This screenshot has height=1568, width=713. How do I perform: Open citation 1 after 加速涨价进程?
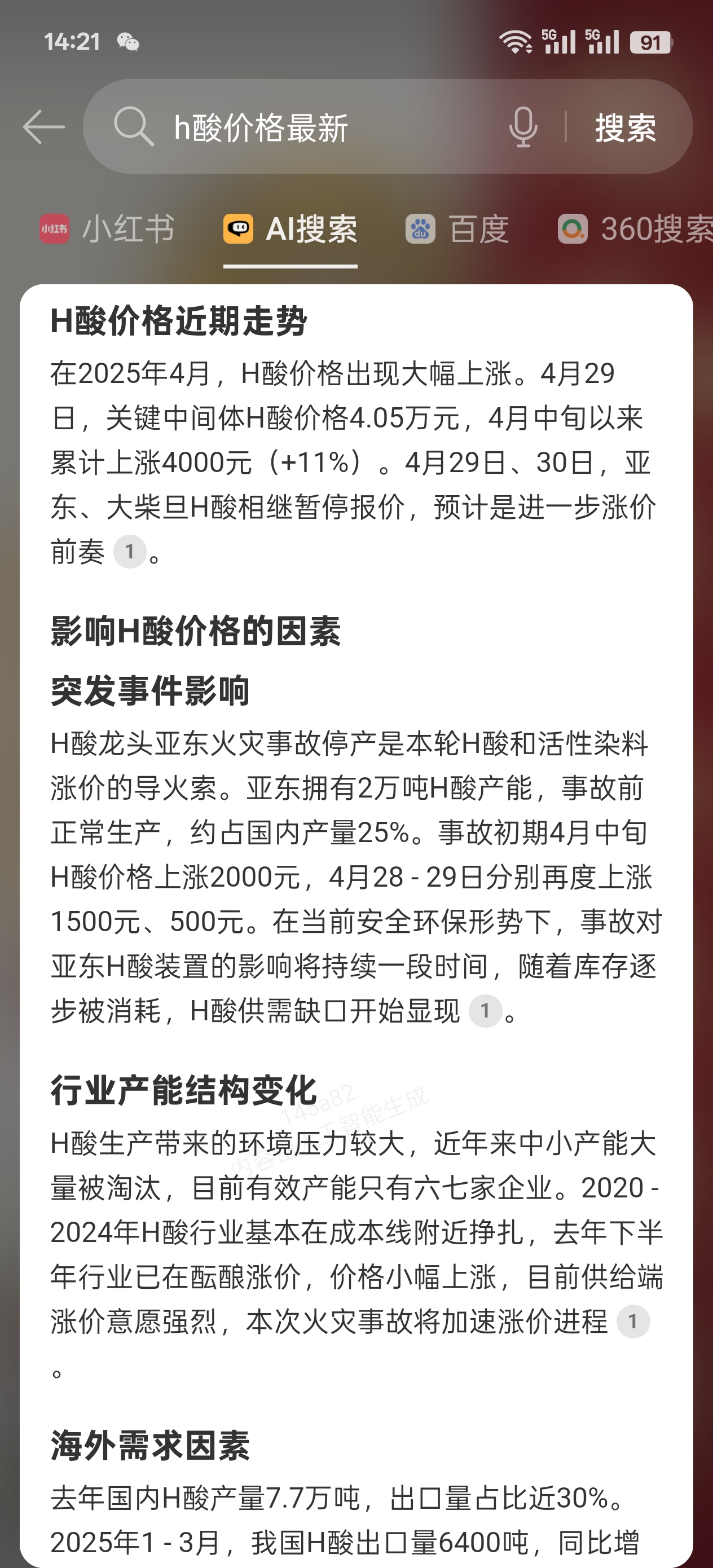(633, 1322)
